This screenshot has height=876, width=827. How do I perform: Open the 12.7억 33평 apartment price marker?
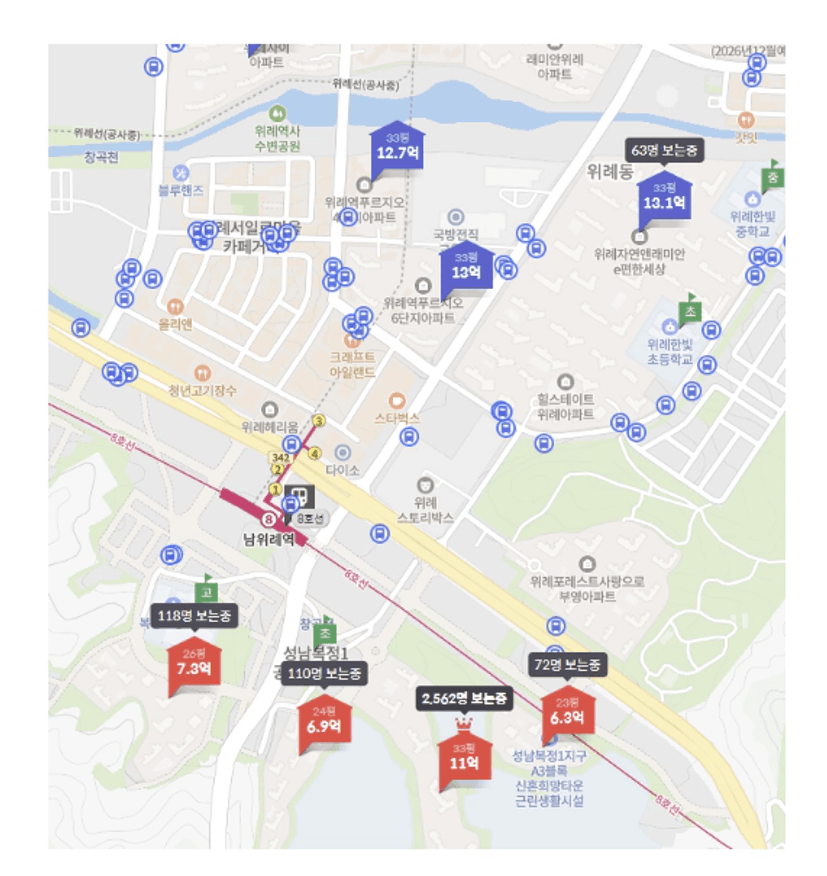(397, 149)
